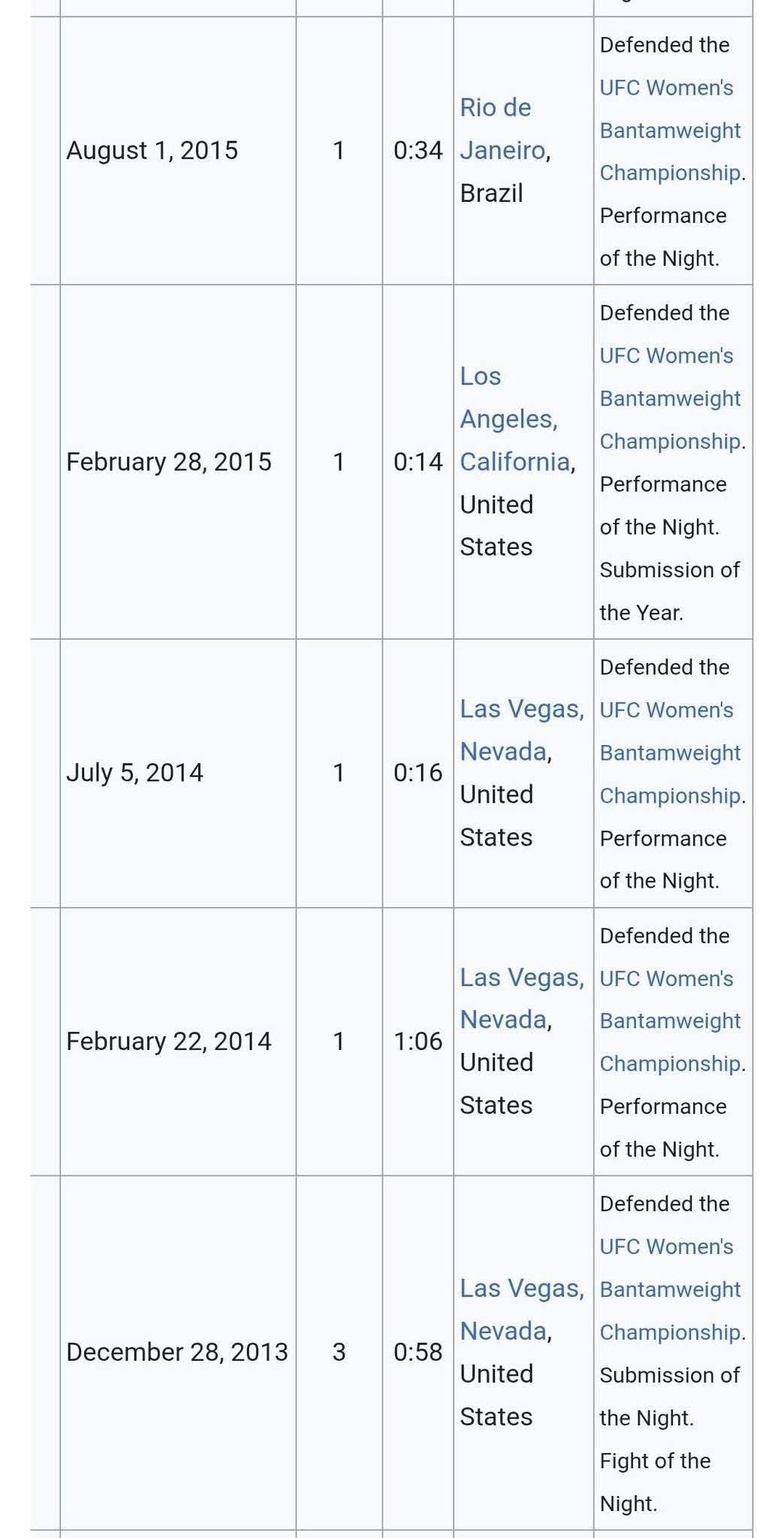The image size is (784, 1538).
Task: Open Bantamweight Championship link in February 22, 2014 row
Action: coord(670,1021)
